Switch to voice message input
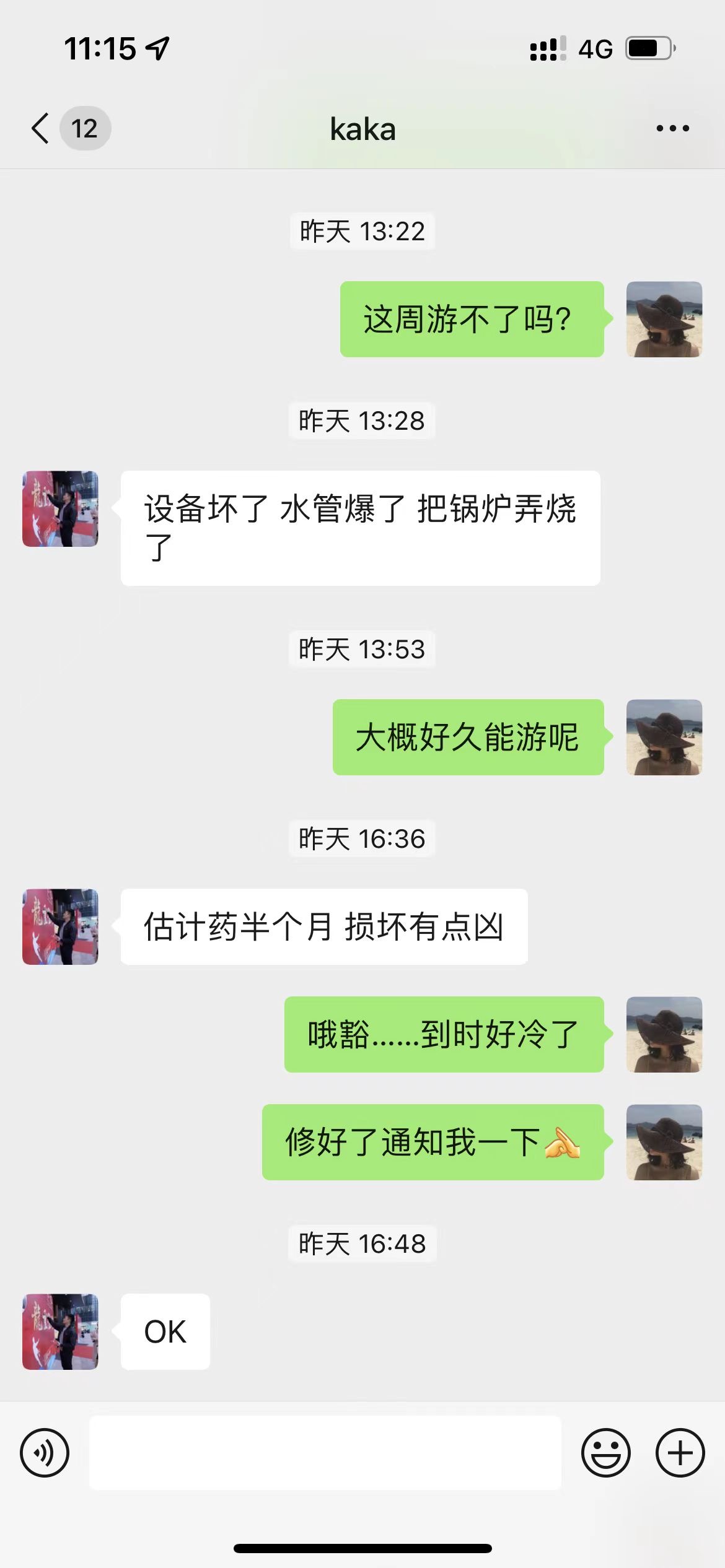 coord(45,1453)
